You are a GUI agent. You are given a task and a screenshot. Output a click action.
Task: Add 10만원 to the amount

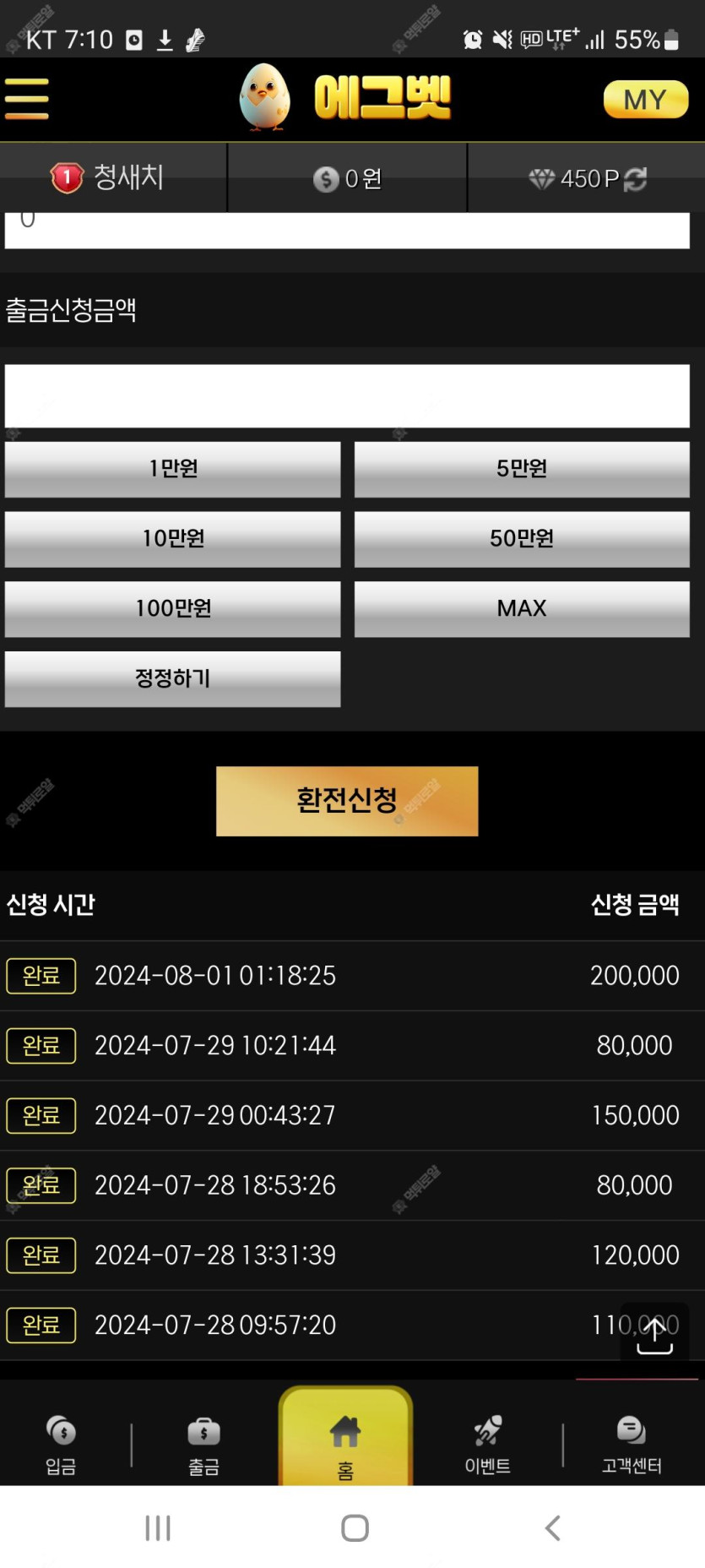pos(173,539)
